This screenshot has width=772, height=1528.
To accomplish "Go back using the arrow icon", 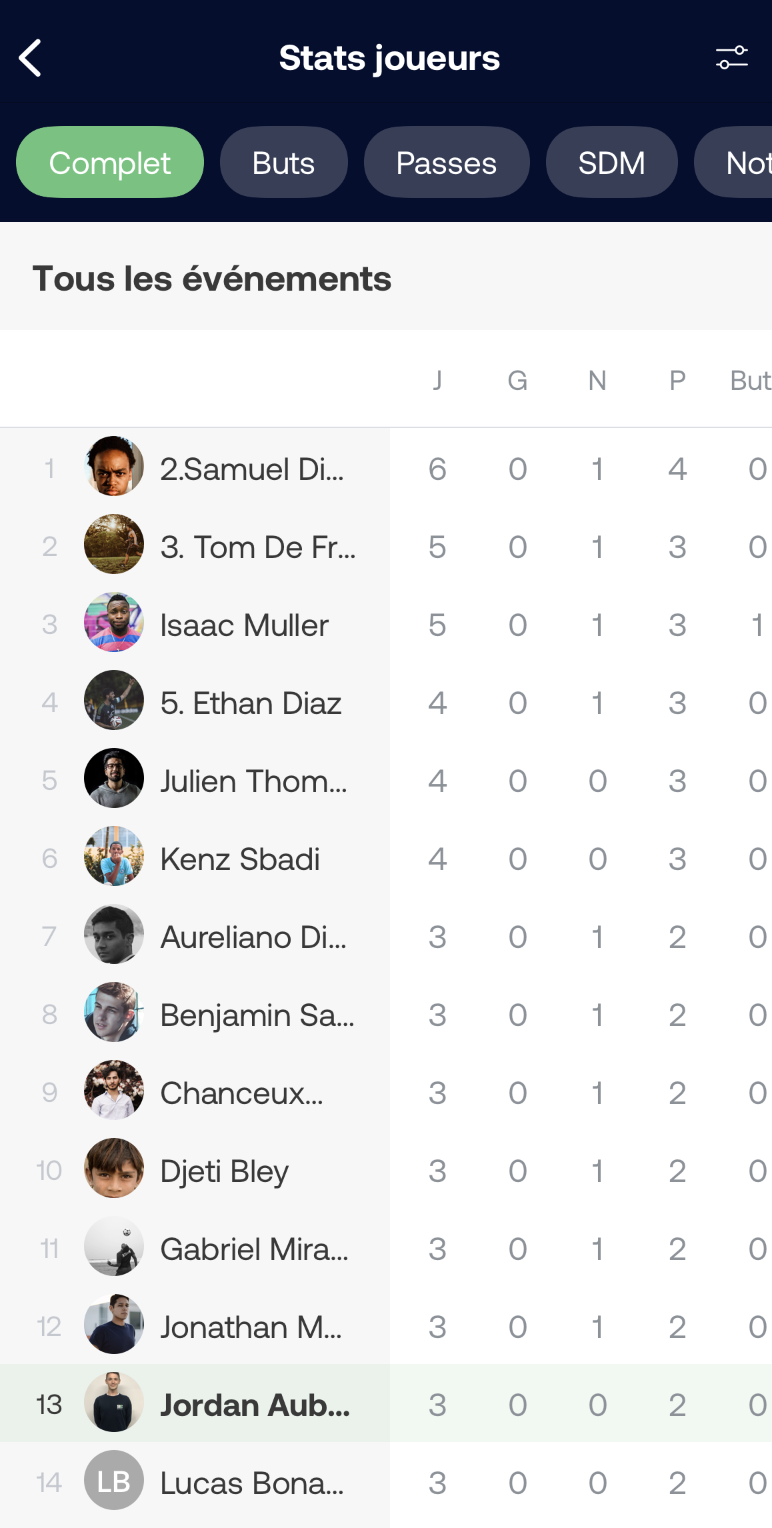I will tap(30, 58).
